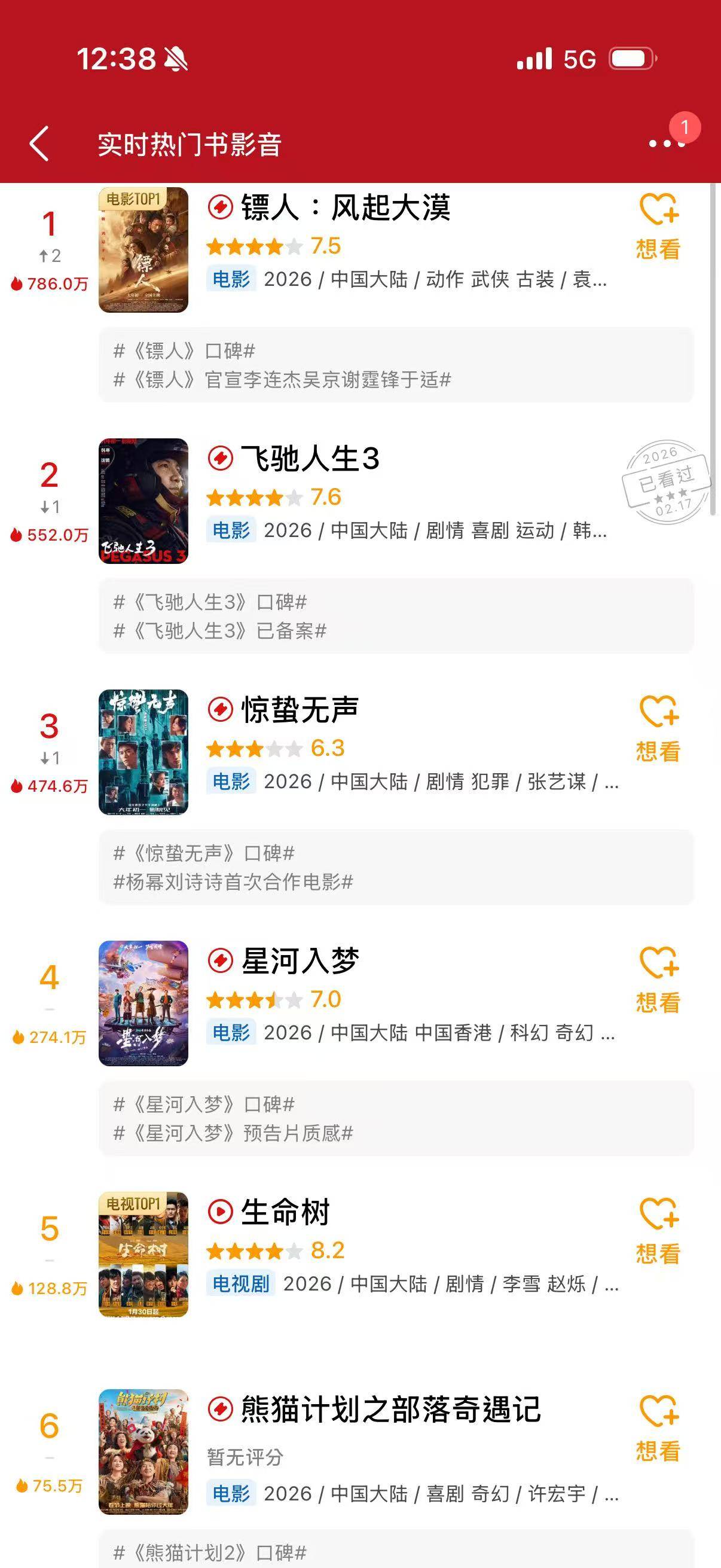Open the 惊蛰无声 poster thumbnail

143,752
